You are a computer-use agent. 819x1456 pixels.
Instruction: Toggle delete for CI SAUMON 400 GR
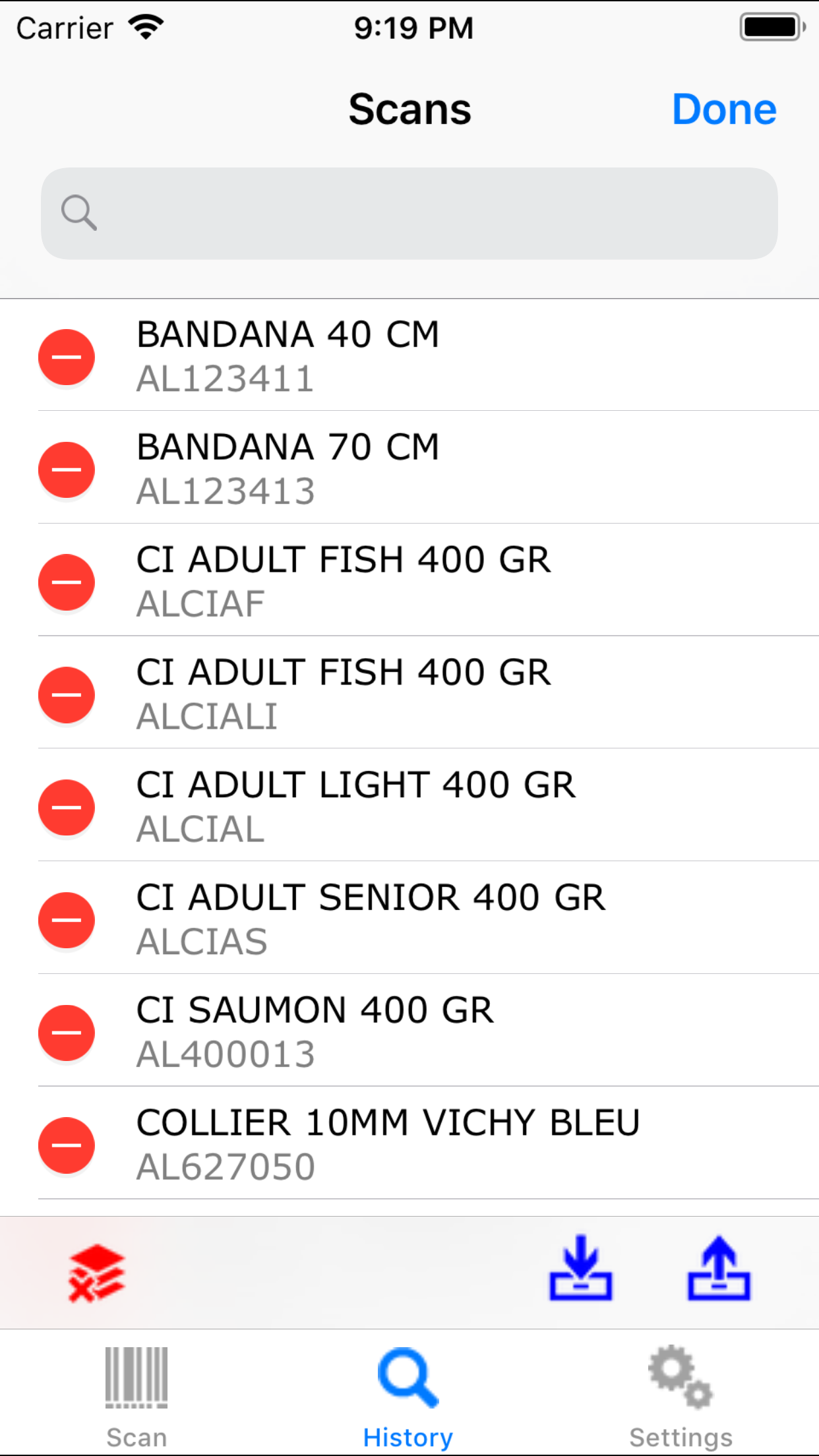67,1033
